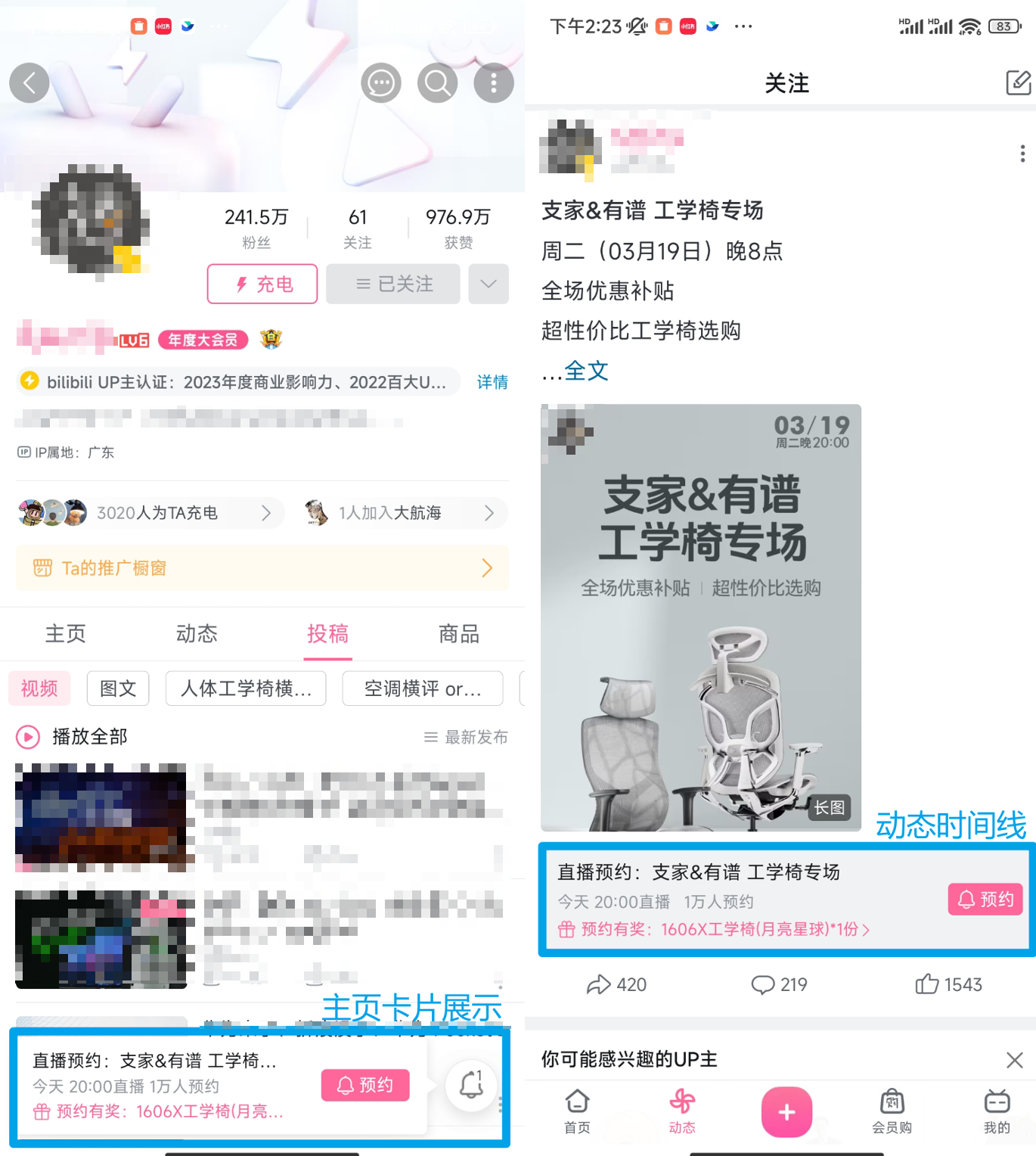Dismiss 你可能感兴趣的UP主 section

pos(1014,1060)
